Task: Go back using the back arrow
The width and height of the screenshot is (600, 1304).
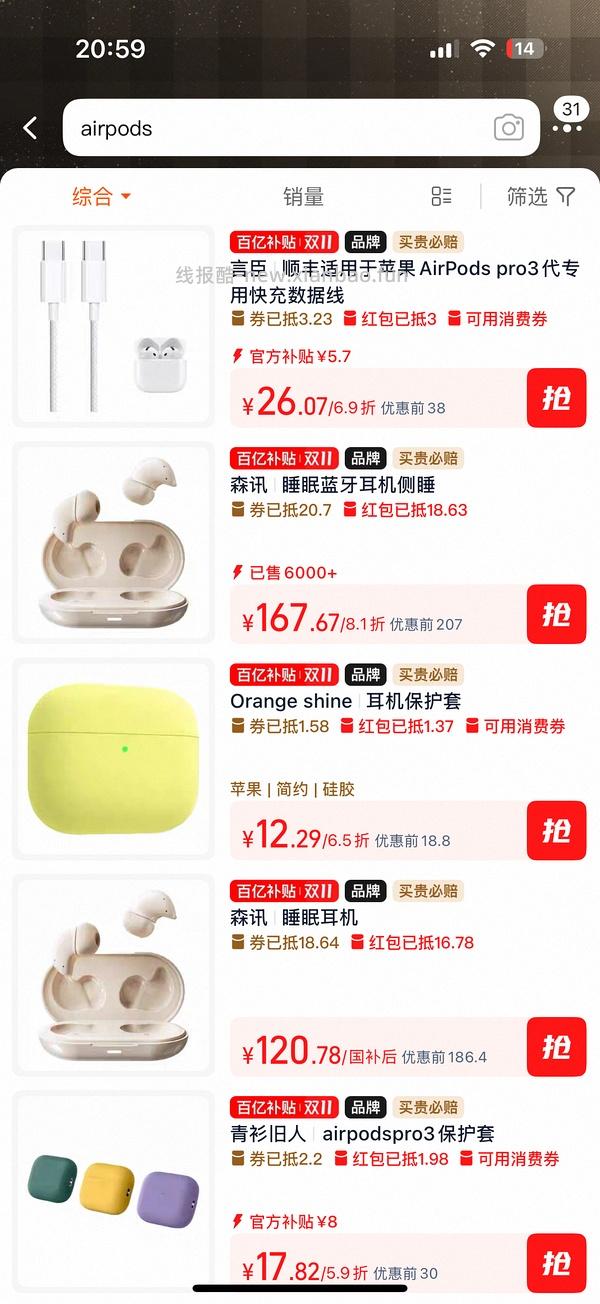Action: pyautogui.click(x=30, y=128)
